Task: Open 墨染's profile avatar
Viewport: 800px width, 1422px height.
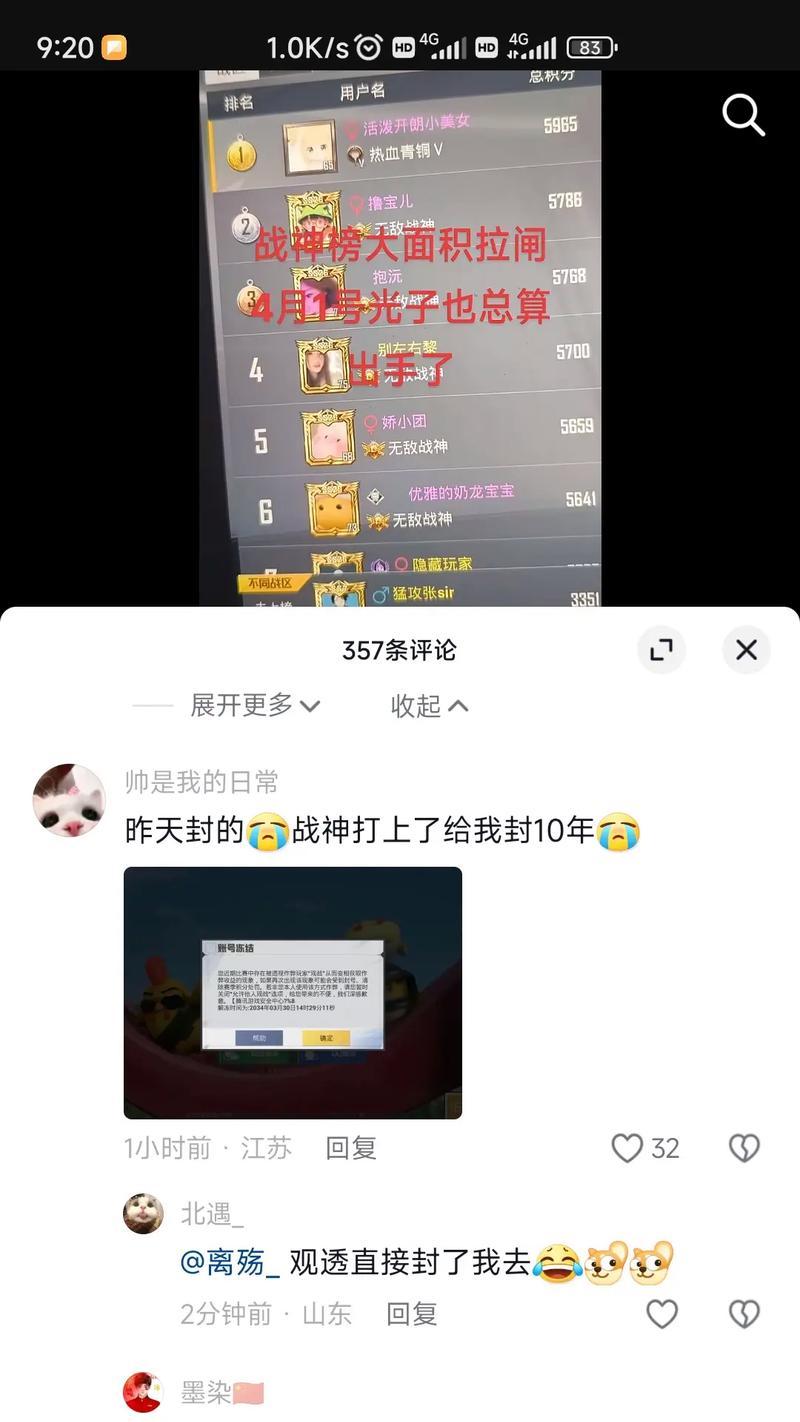Action: pyautogui.click(x=143, y=1392)
